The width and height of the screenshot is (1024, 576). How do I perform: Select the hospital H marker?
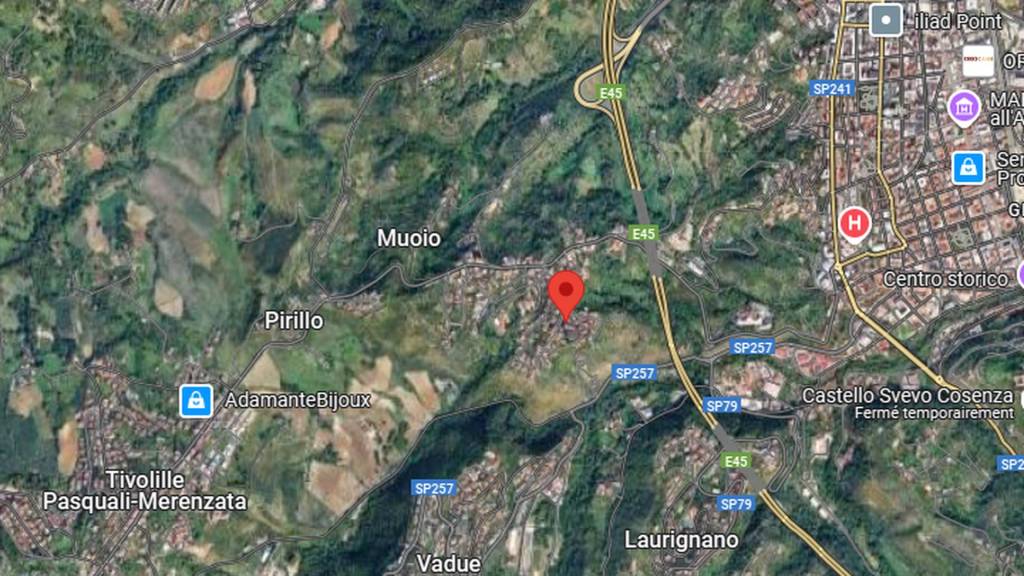pos(854,223)
